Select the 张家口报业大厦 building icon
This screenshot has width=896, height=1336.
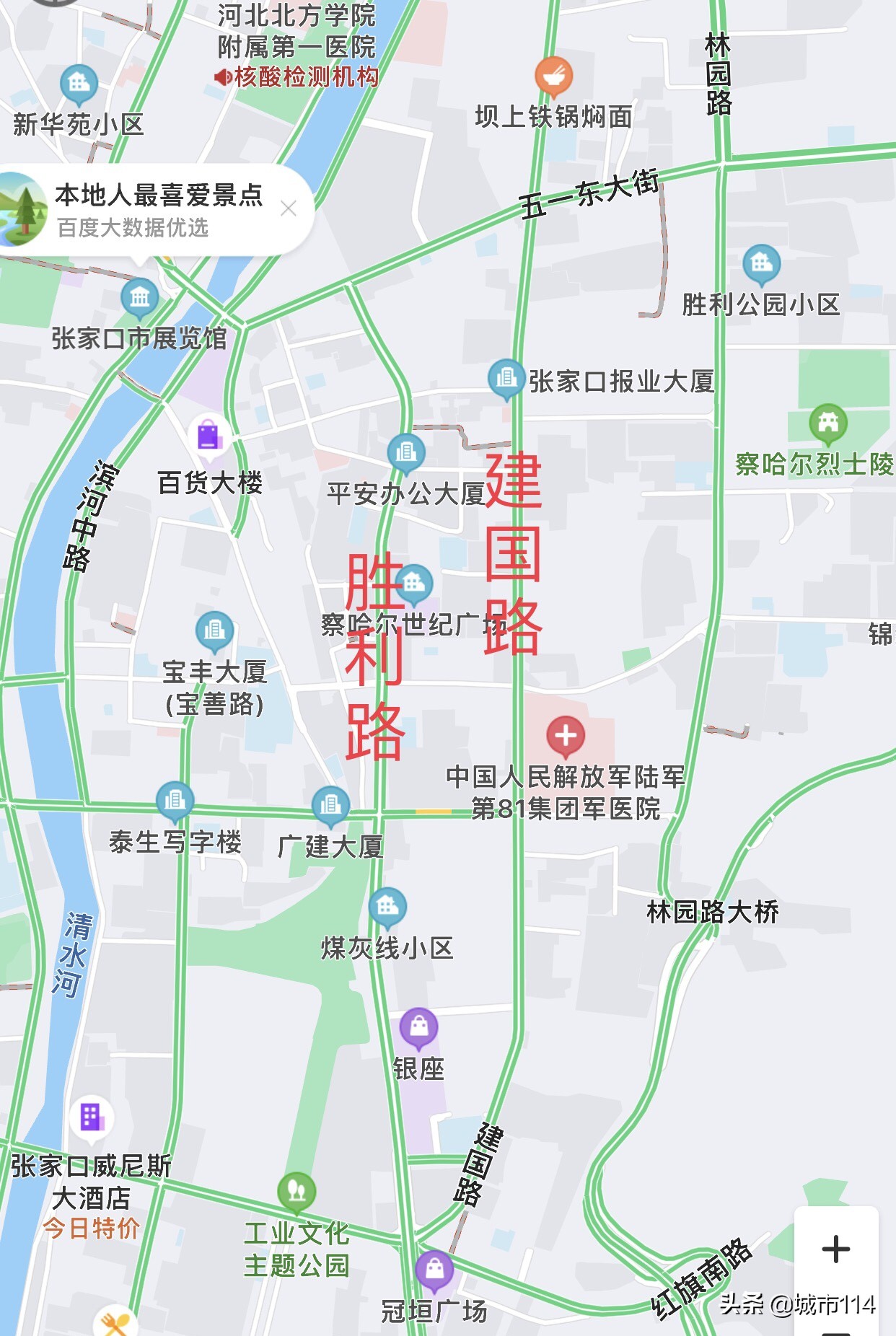click(x=507, y=378)
